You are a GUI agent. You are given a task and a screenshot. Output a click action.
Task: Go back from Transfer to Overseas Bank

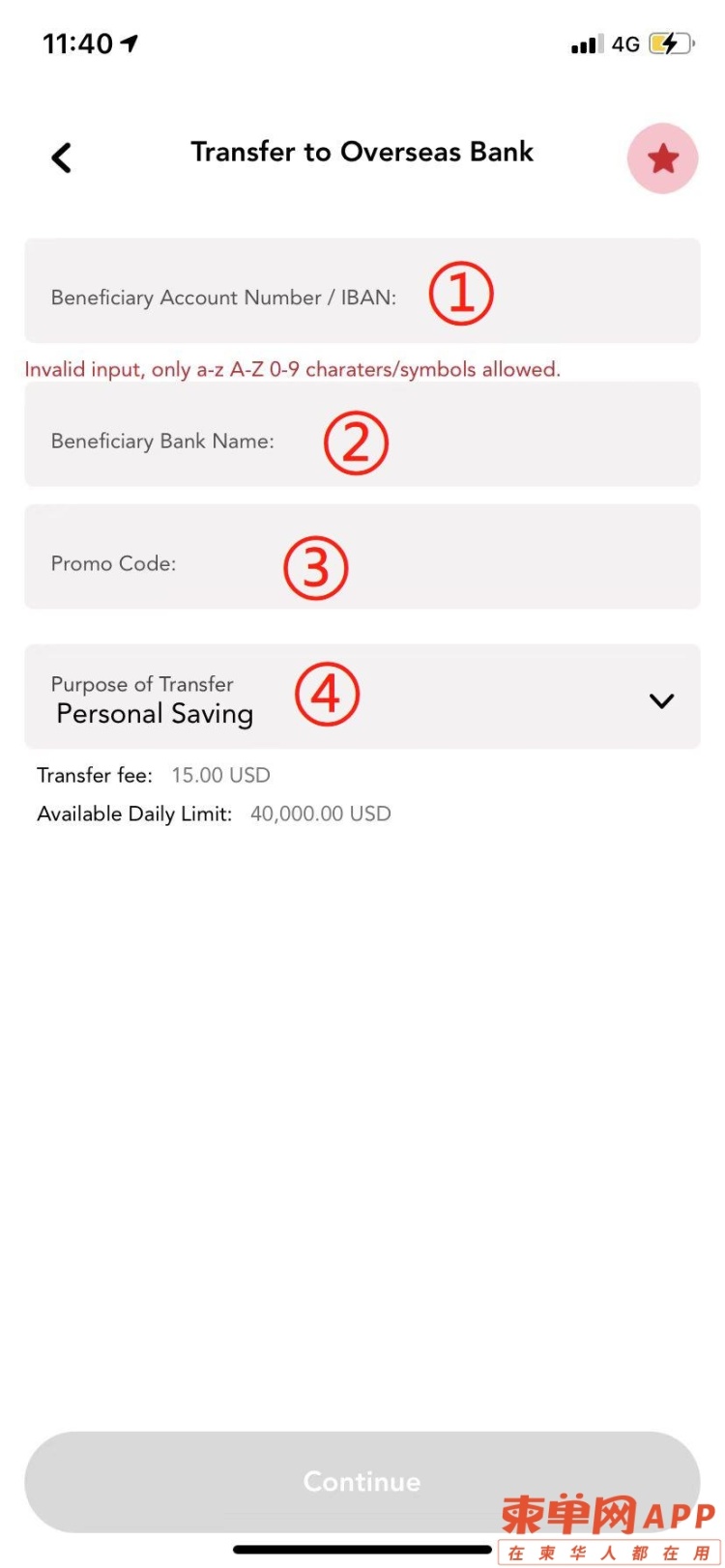62,157
